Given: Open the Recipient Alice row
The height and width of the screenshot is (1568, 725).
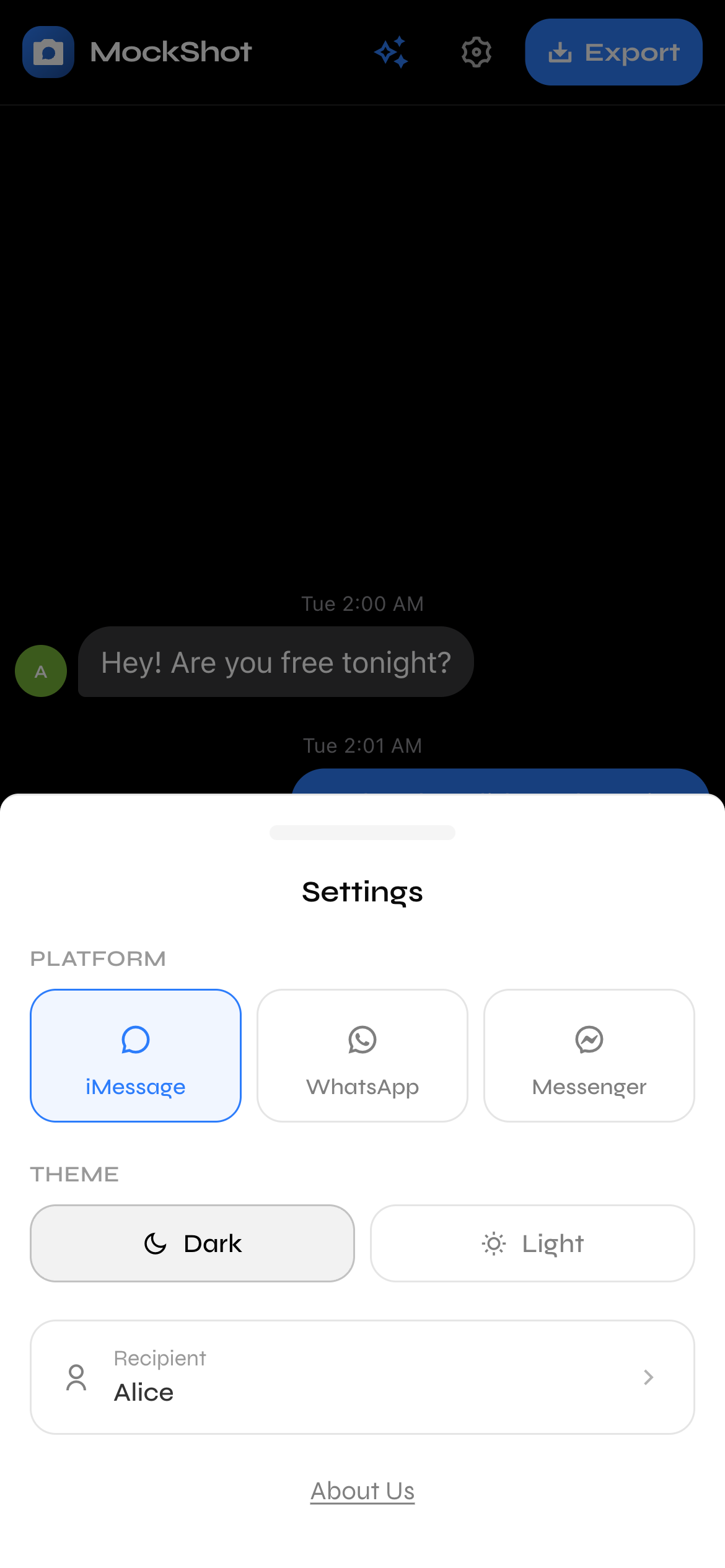Looking at the screenshot, I should click(x=362, y=1377).
